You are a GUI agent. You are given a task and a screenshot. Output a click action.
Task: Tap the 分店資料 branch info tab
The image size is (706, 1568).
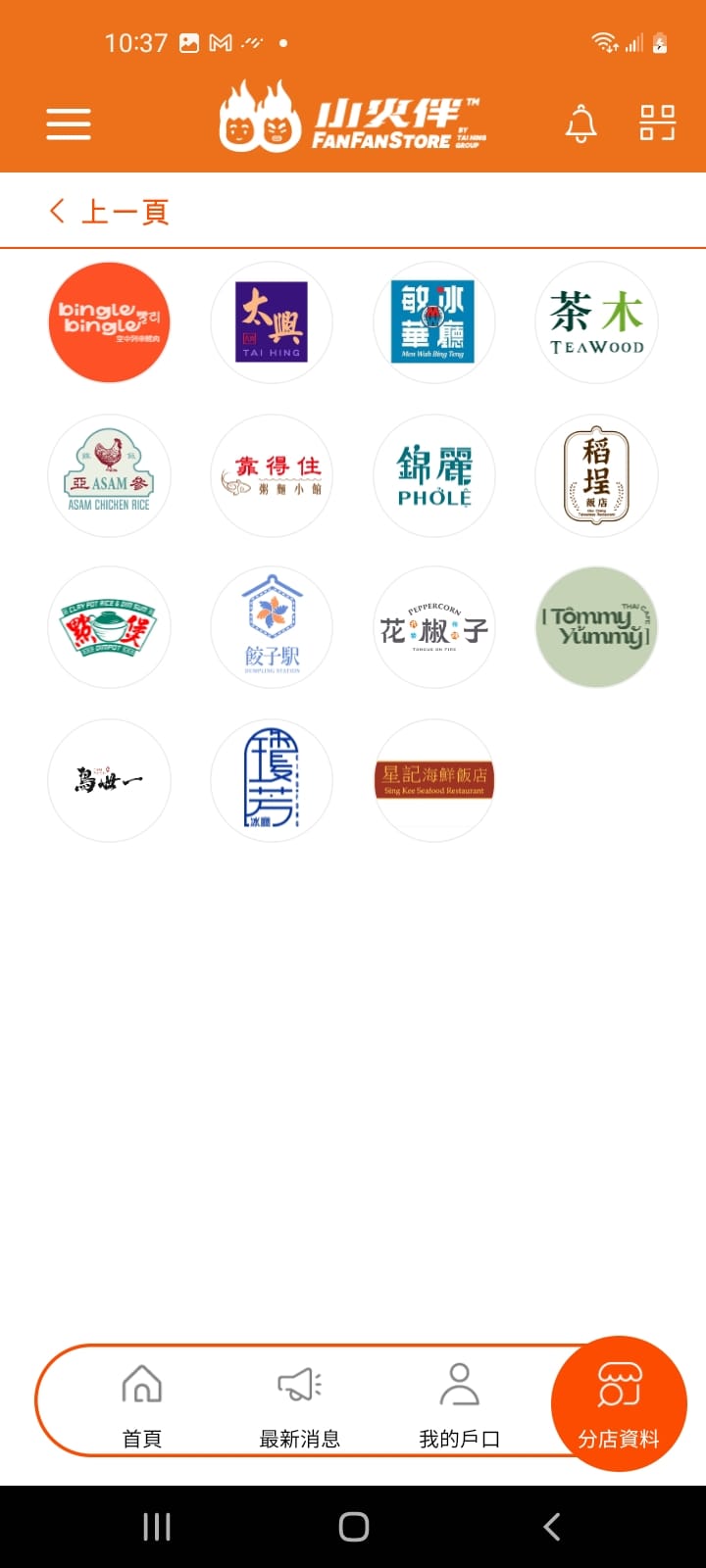[x=619, y=1403]
